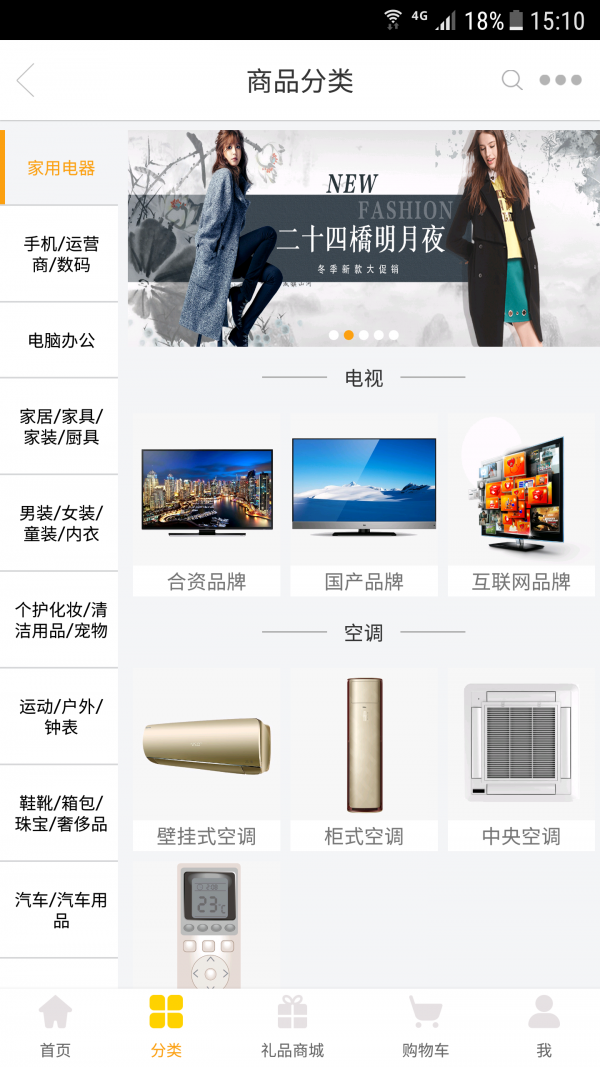
Task: Go back using the top-left arrow
Action: tap(26, 81)
